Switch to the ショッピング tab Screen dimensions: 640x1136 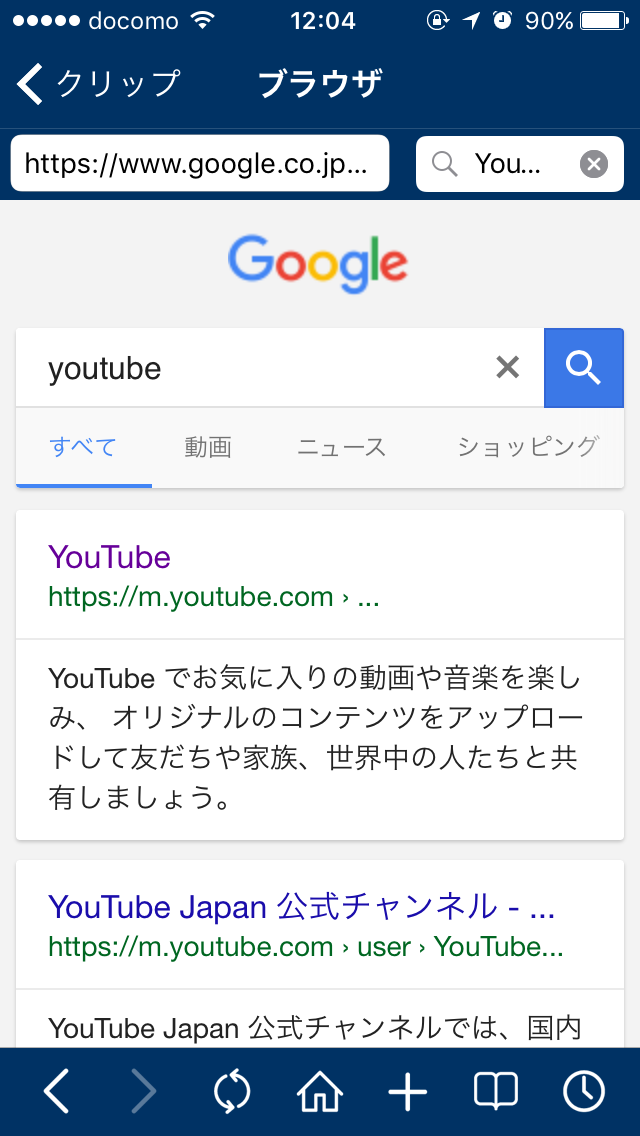(528, 448)
